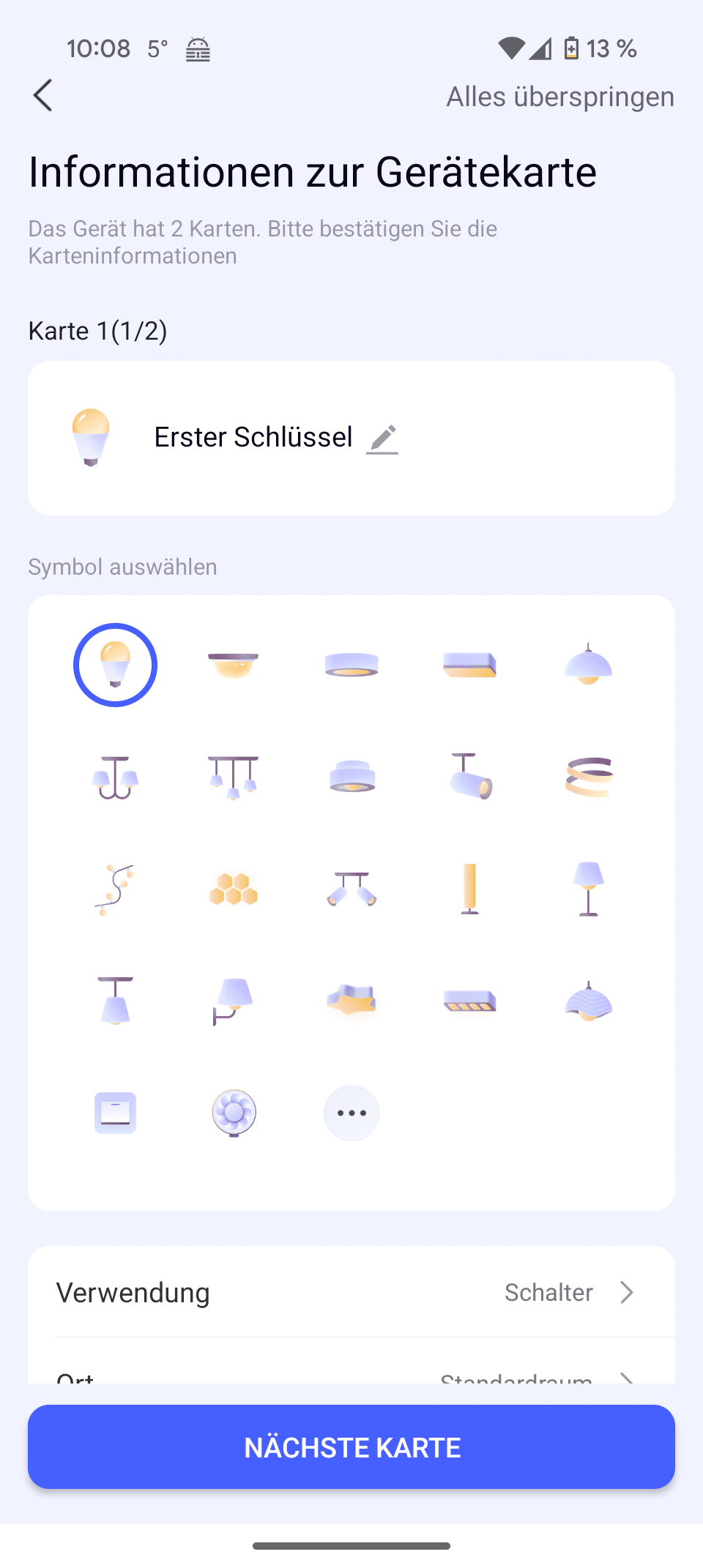The height and width of the screenshot is (1568, 703).
Task: Pick the star-shaped ceiling light symbol
Action: [351, 1001]
